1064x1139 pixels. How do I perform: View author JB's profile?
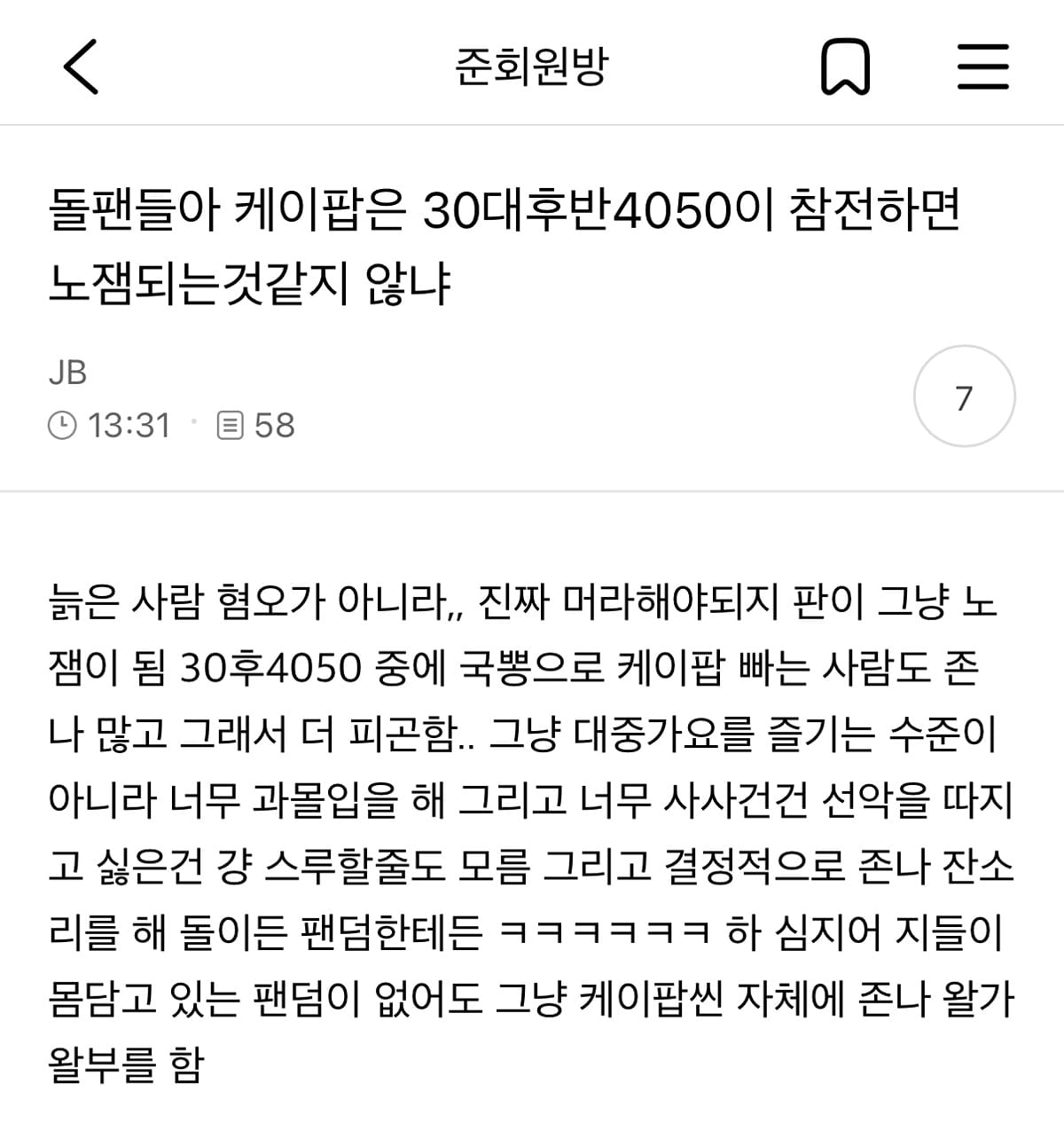tap(67, 373)
